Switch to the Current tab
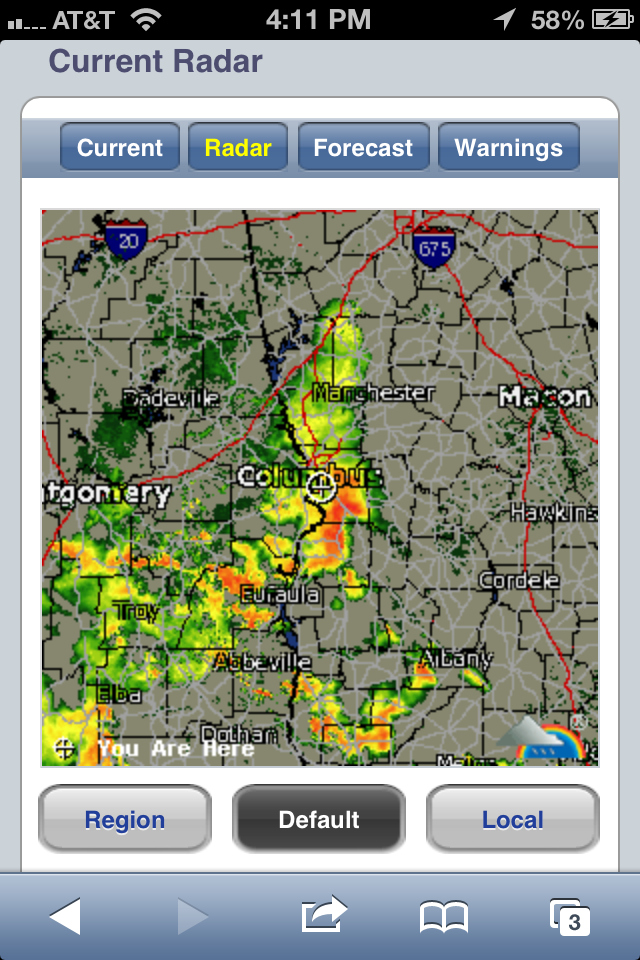The image size is (640, 960). point(120,148)
